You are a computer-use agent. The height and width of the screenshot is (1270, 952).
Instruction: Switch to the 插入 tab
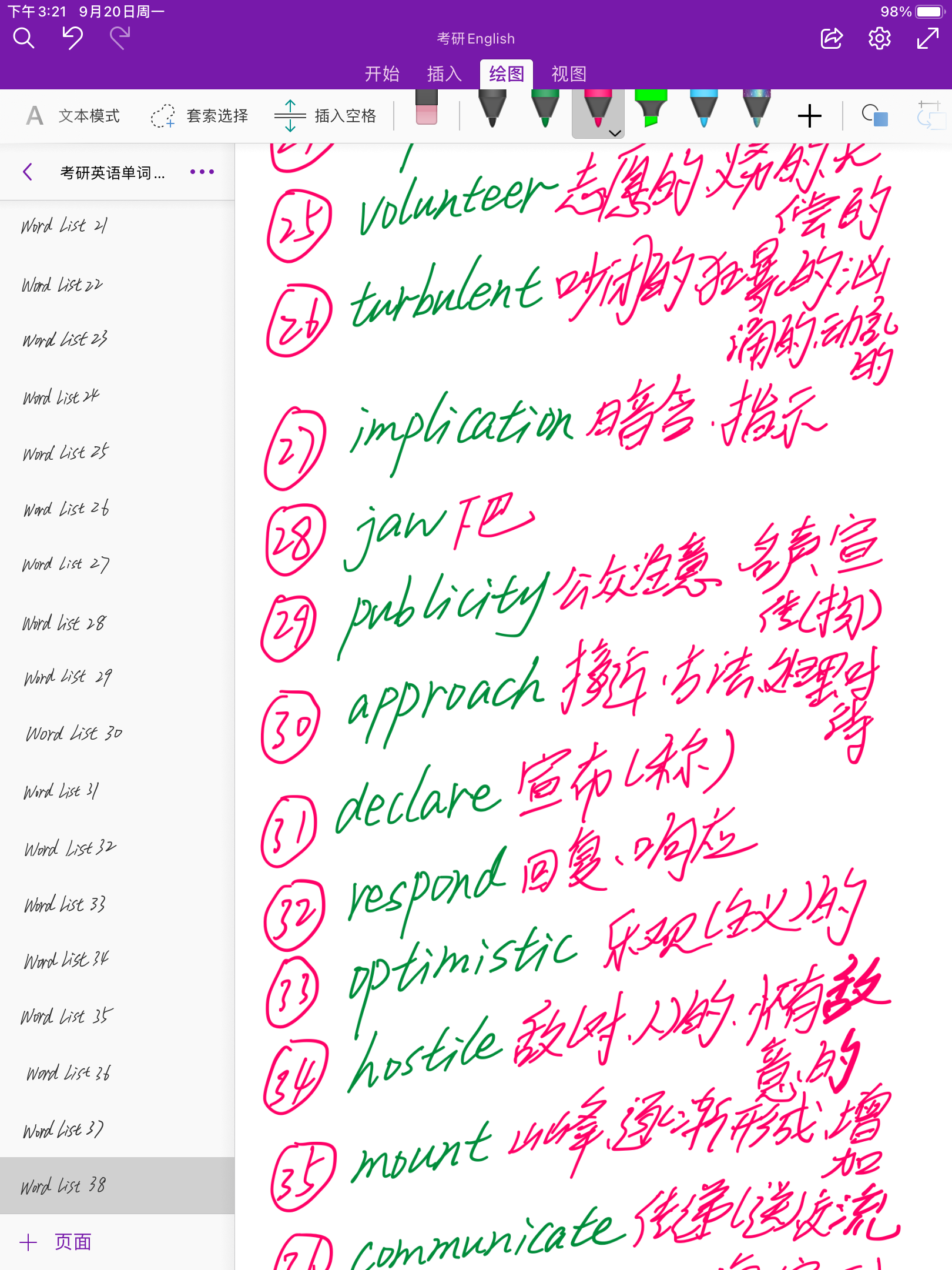tap(444, 74)
